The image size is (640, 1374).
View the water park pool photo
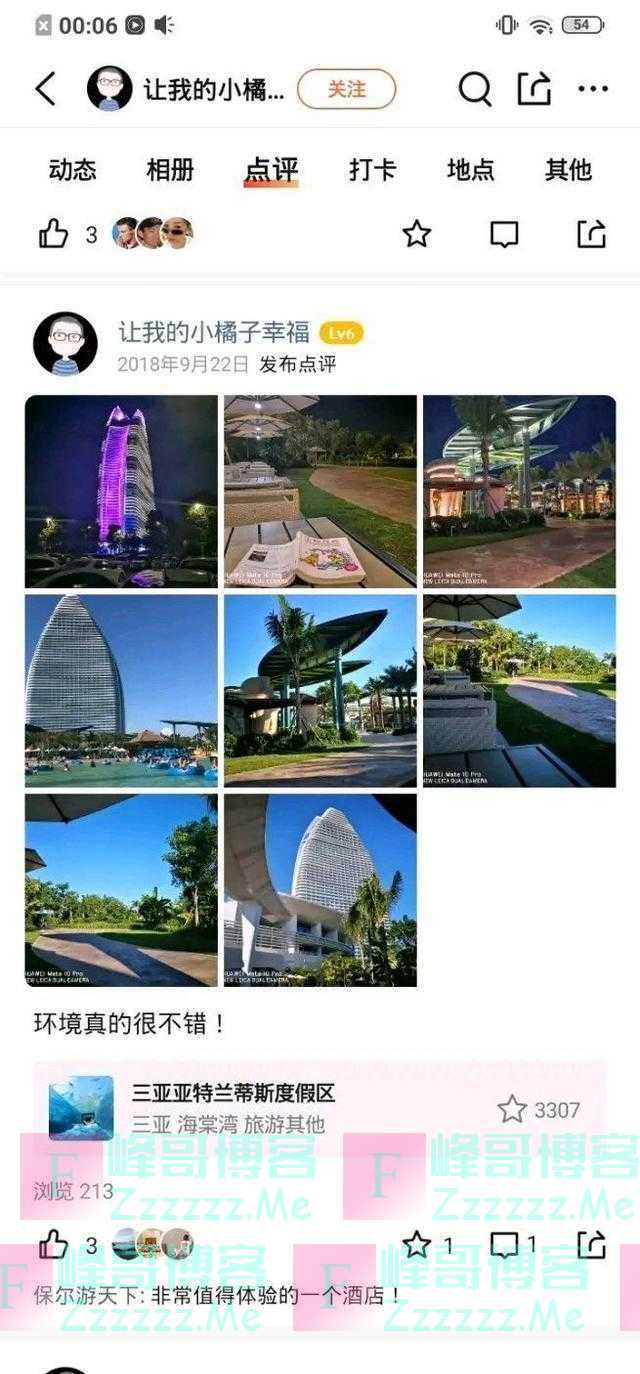[121, 691]
